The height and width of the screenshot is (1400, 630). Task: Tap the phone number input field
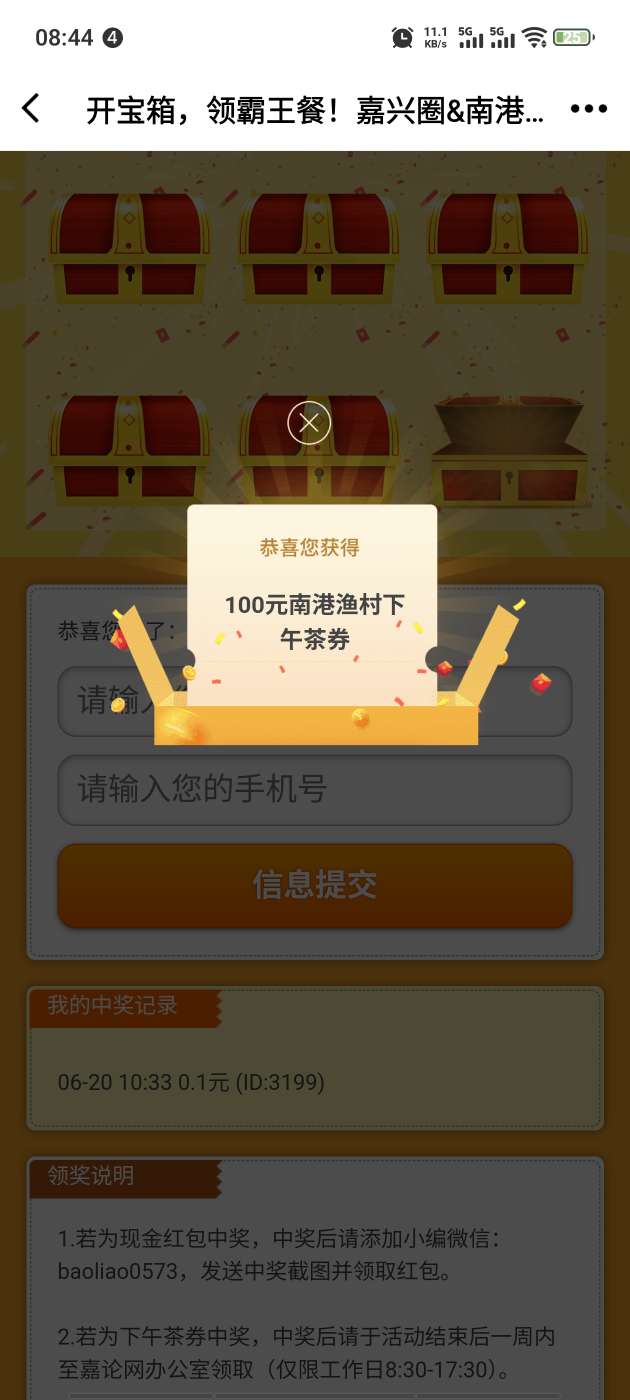click(314, 790)
